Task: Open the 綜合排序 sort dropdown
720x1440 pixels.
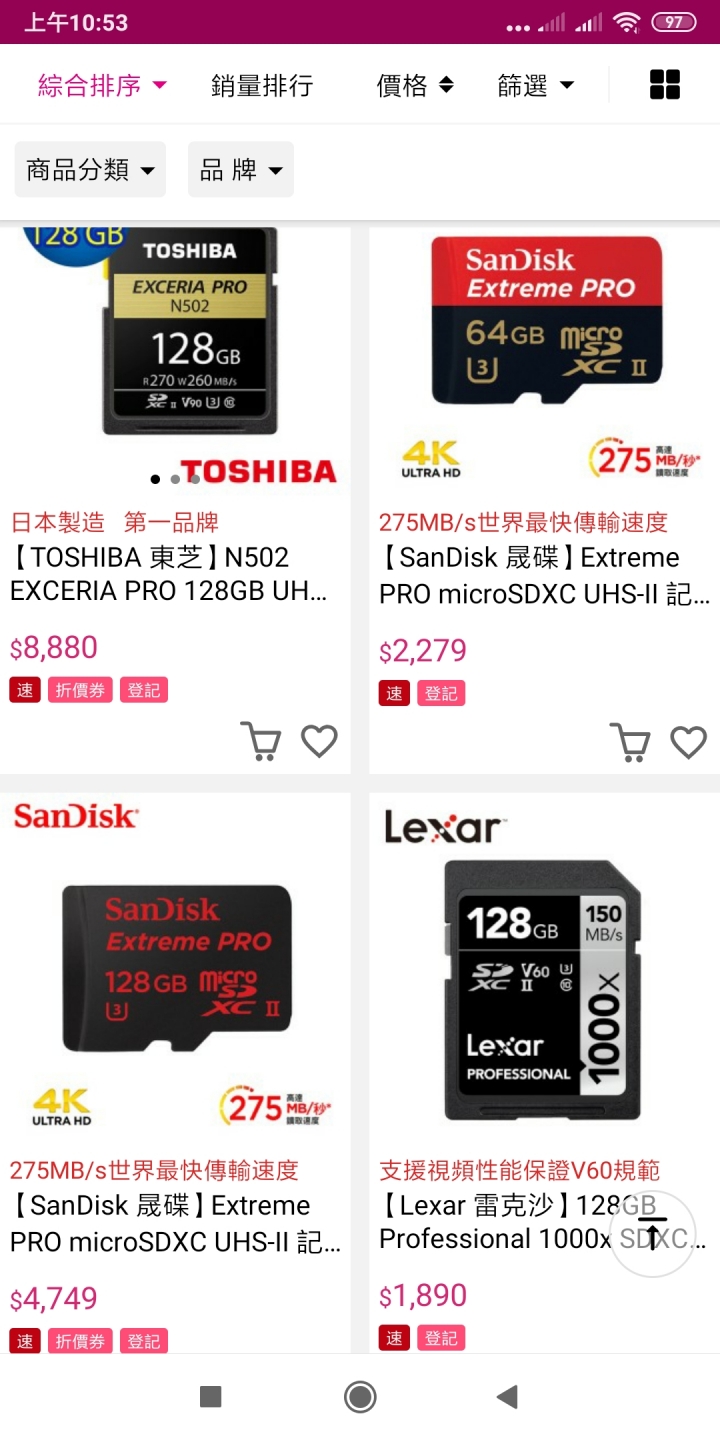Action: [101, 86]
